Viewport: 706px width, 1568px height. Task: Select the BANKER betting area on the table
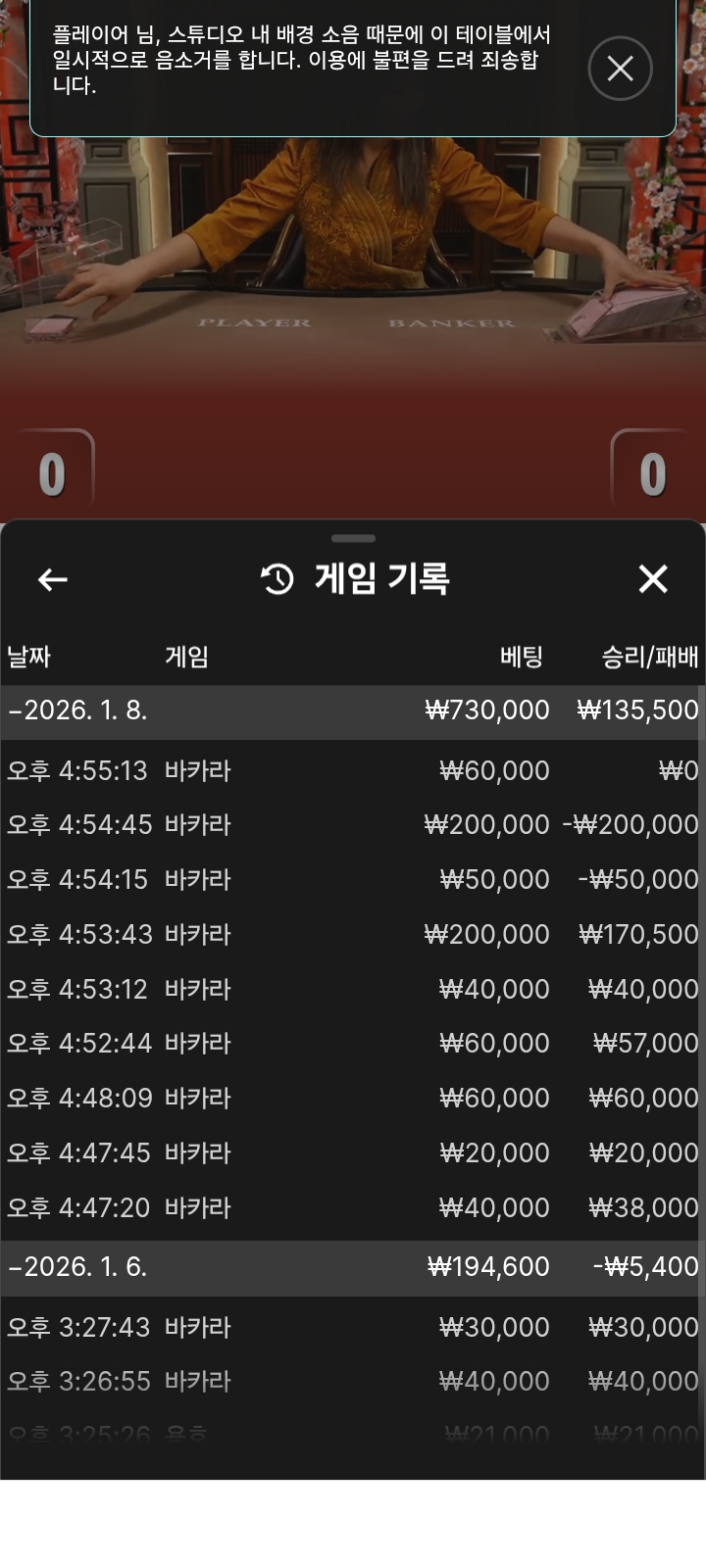click(451, 320)
